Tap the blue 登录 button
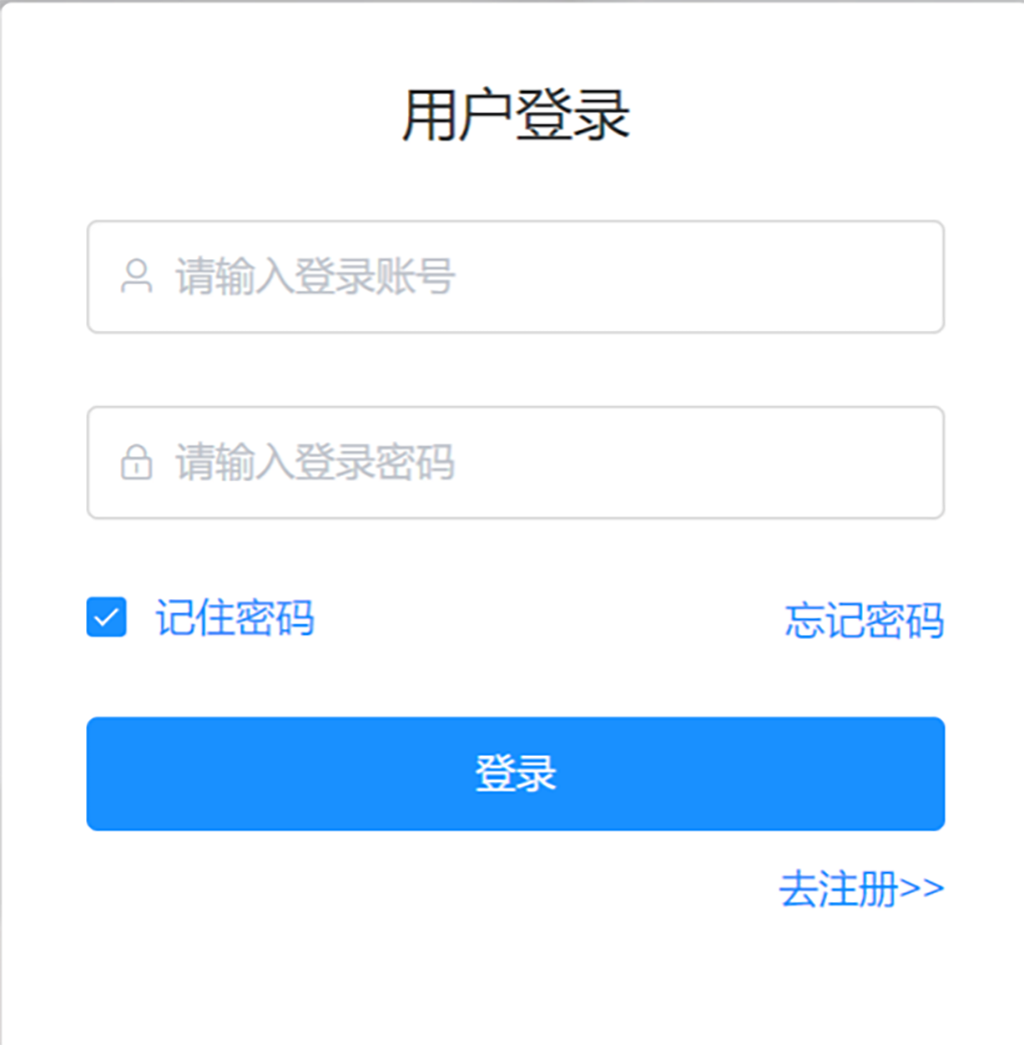This screenshot has height=1045, width=1024. click(x=515, y=774)
